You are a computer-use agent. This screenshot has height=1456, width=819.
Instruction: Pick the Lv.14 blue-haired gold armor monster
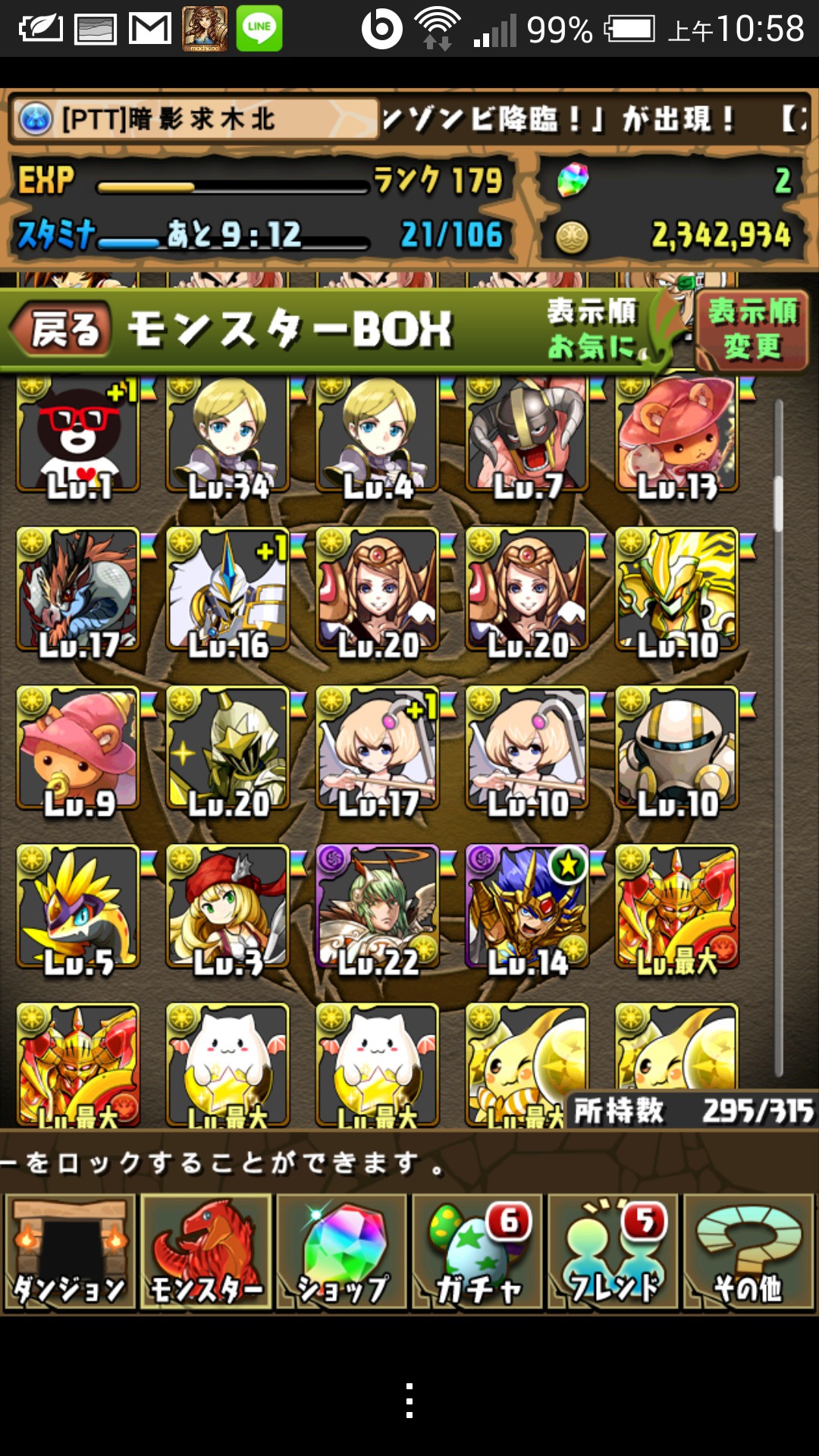(528, 906)
